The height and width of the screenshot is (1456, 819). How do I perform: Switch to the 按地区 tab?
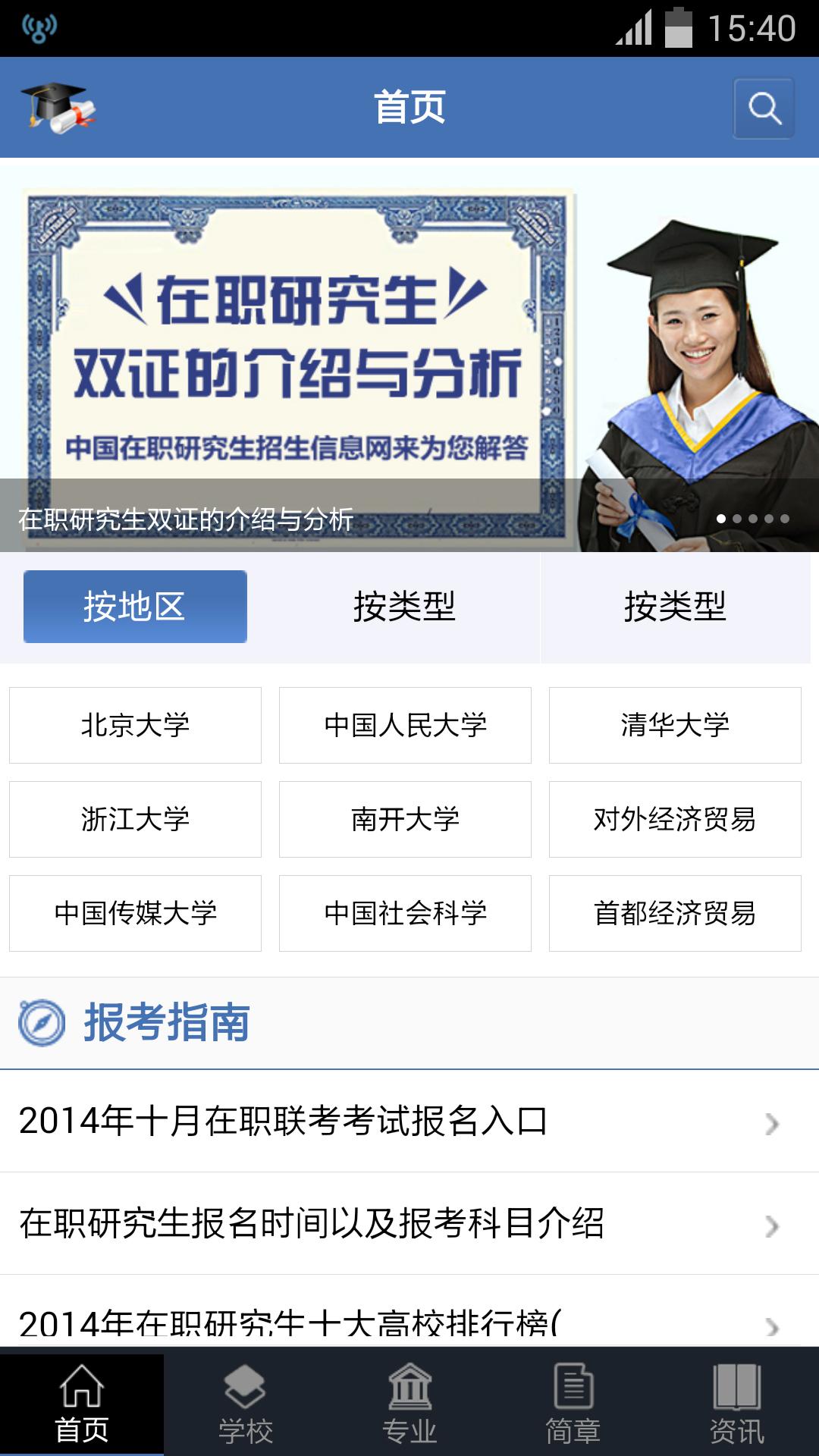[135, 605]
